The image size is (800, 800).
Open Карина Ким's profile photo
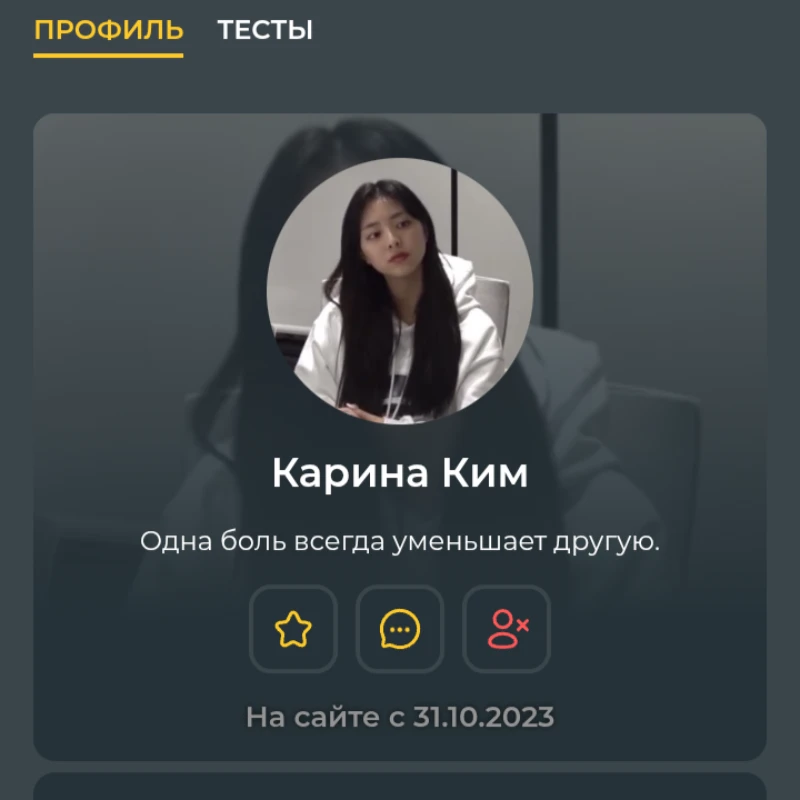400,291
